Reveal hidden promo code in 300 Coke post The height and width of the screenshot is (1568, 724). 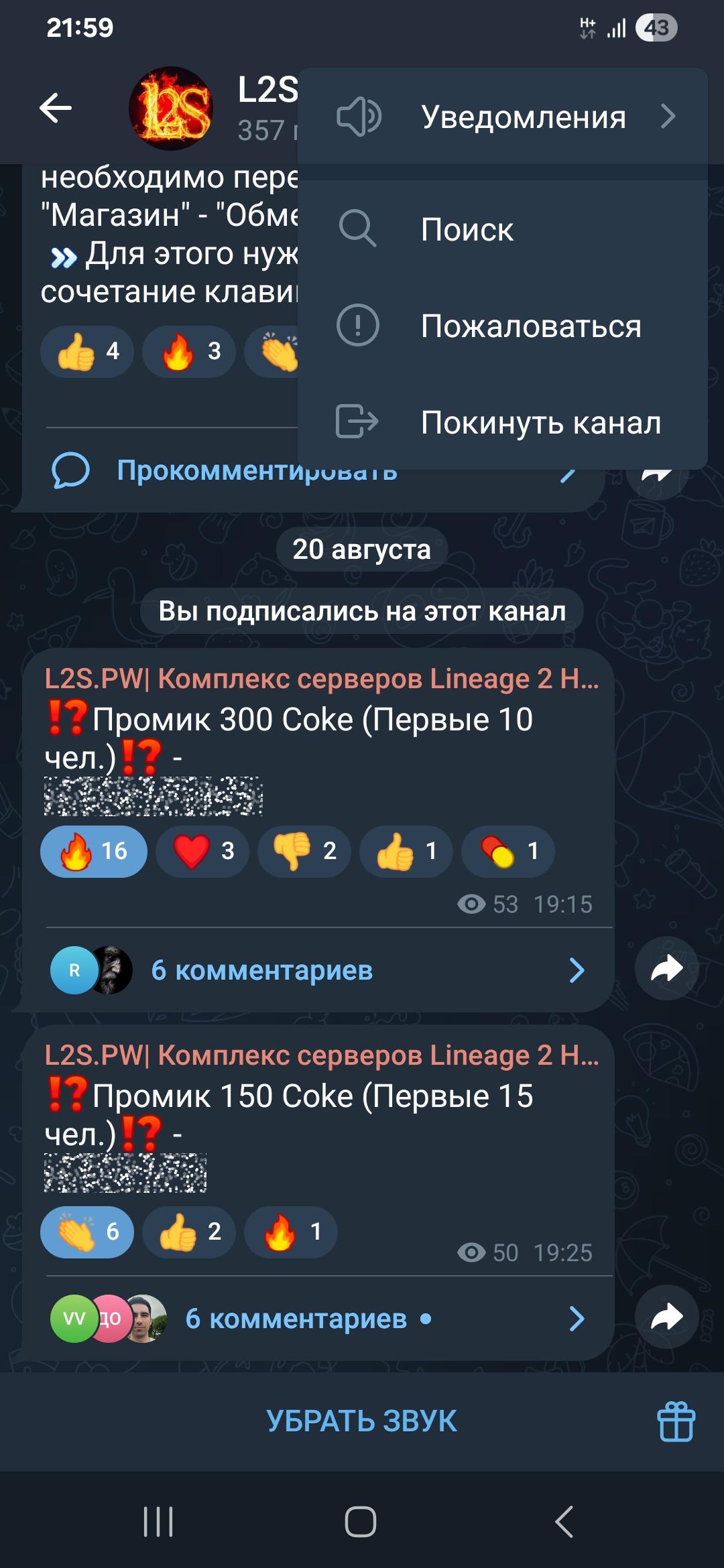(x=153, y=796)
